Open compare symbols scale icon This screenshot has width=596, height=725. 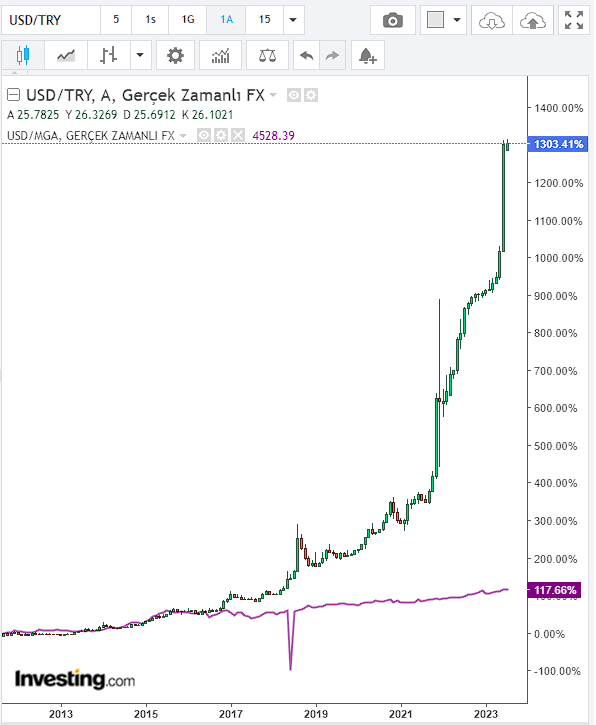267,55
